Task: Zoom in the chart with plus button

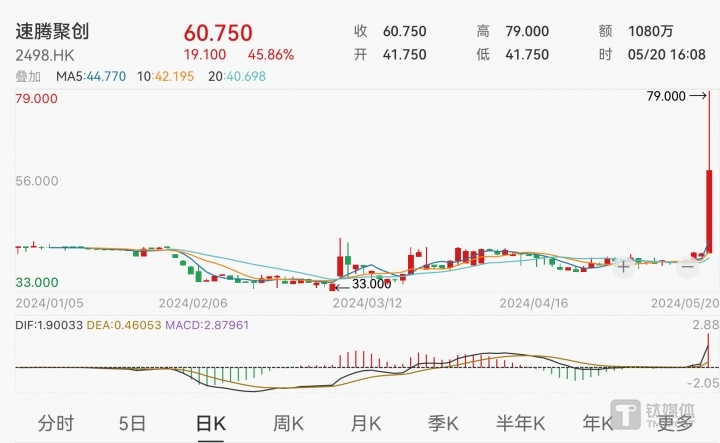Action: [x=624, y=266]
